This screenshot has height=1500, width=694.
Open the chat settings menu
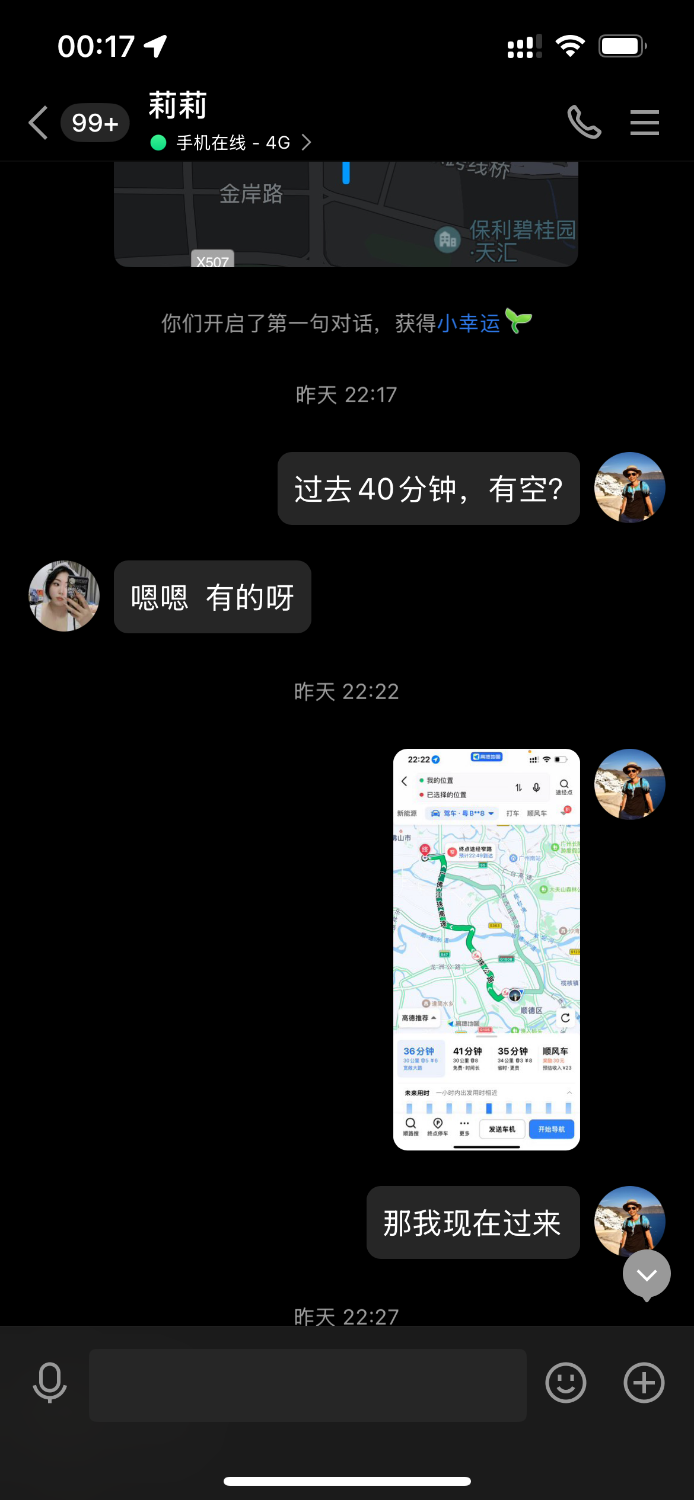(x=644, y=123)
